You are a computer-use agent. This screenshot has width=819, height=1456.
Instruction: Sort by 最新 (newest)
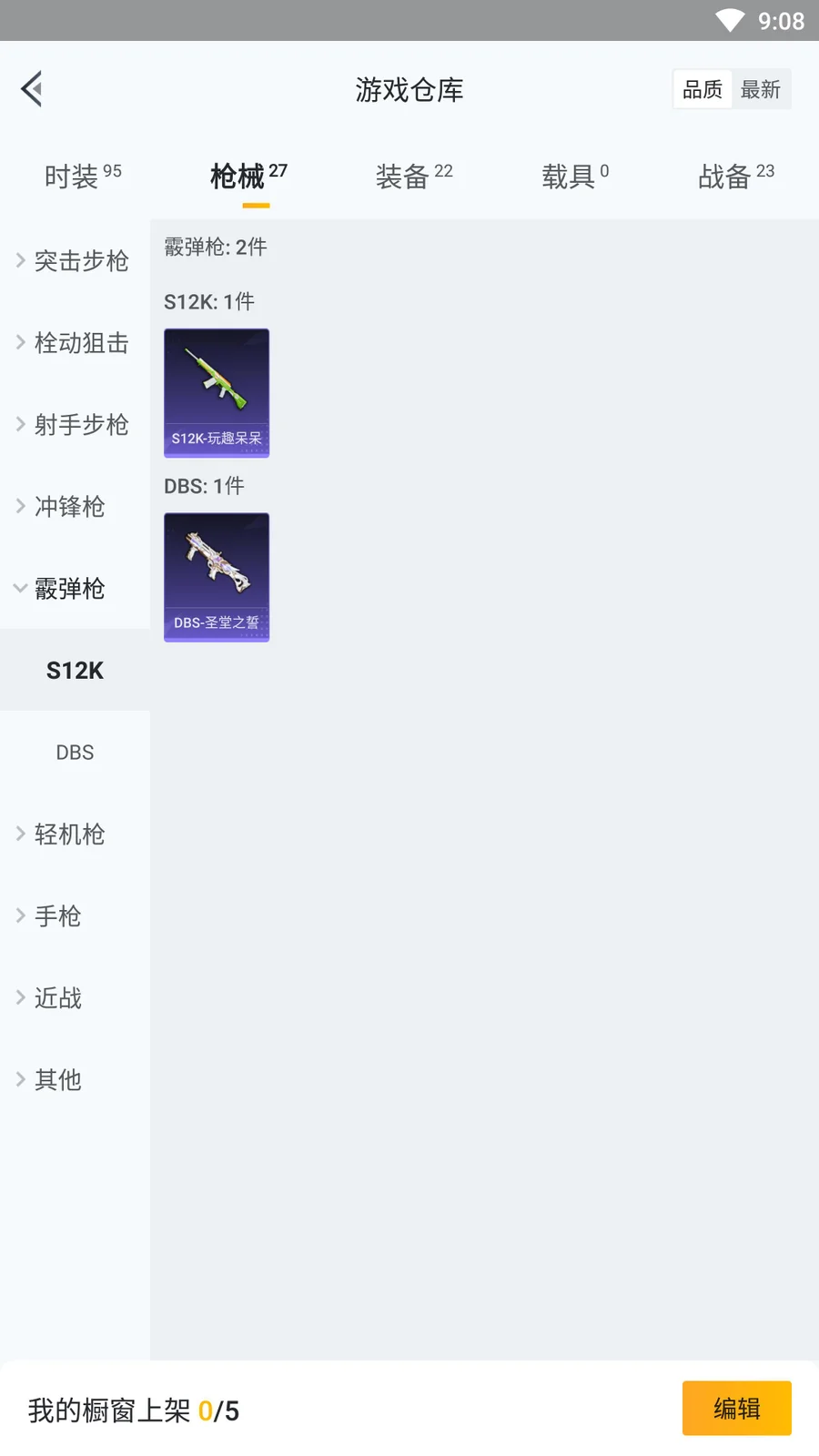pos(761,89)
